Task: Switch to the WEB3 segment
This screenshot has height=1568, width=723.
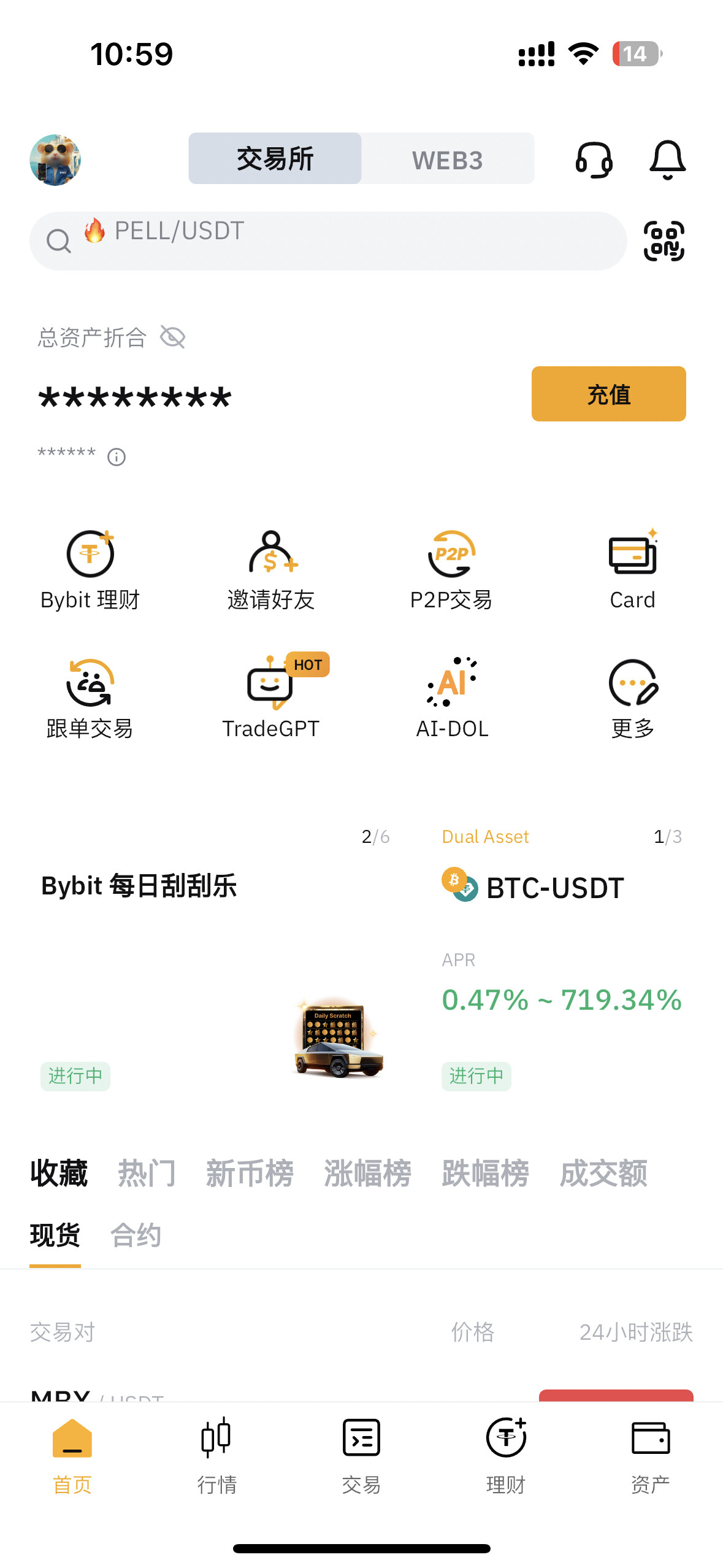Action: pos(447,159)
